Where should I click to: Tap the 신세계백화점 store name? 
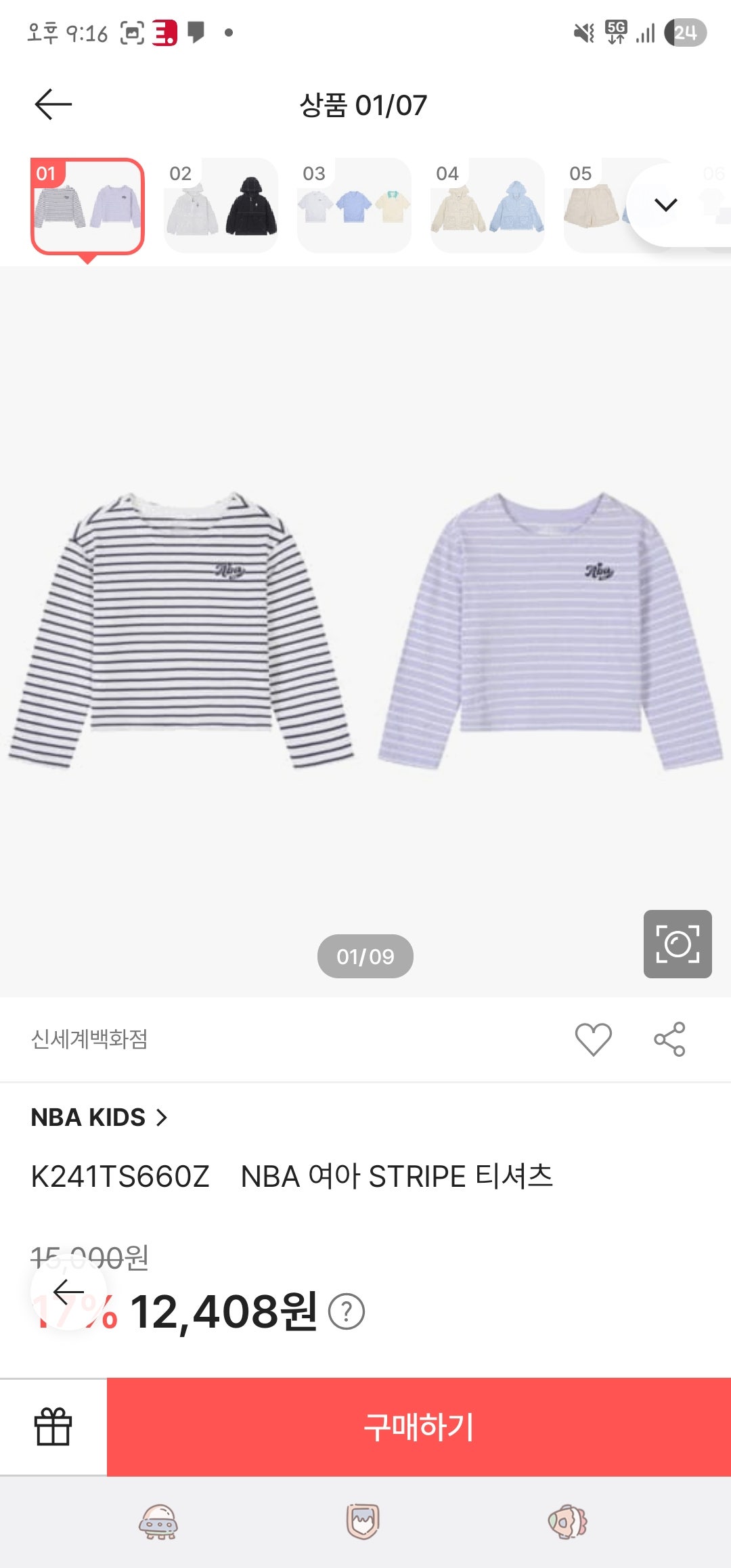point(90,1041)
